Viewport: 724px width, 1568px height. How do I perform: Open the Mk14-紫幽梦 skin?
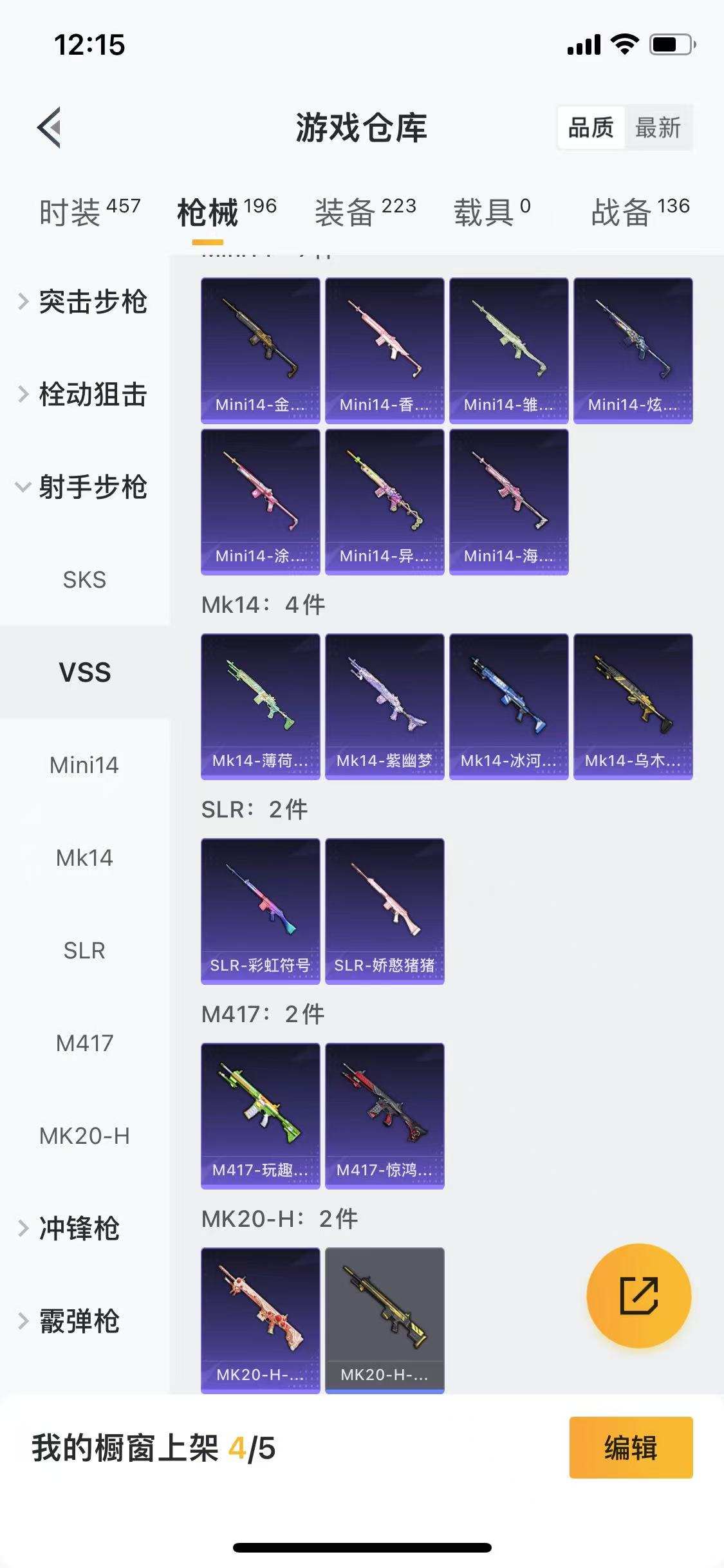click(x=384, y=706)
